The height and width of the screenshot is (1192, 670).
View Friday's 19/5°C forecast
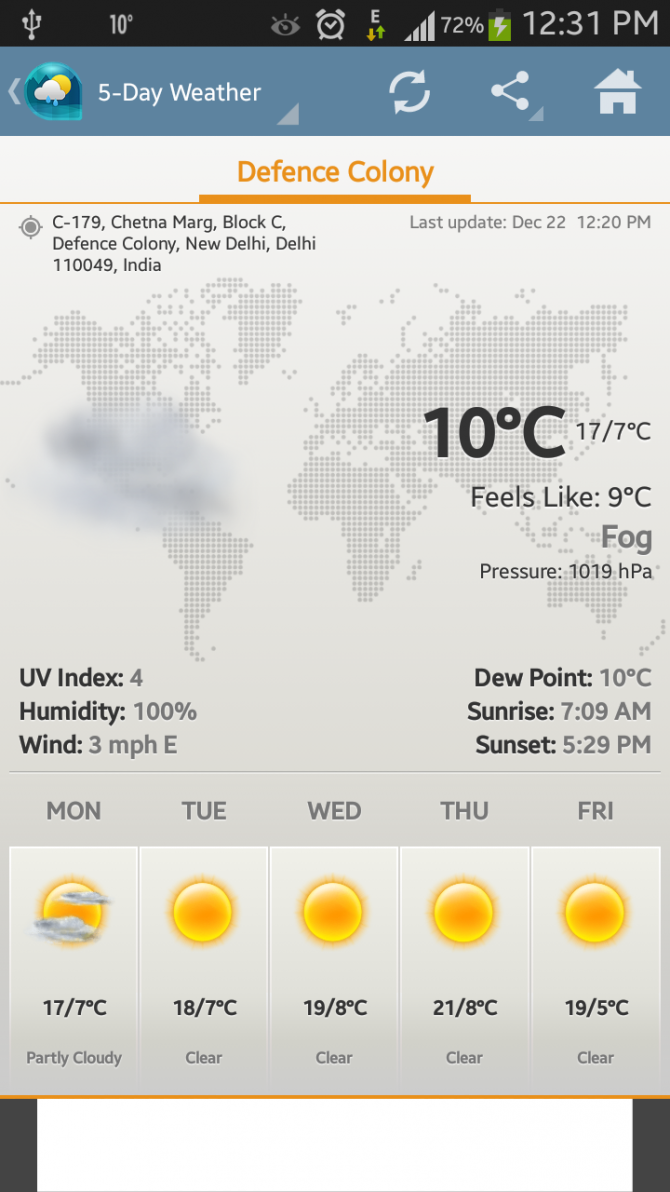[x=596, y=960]
